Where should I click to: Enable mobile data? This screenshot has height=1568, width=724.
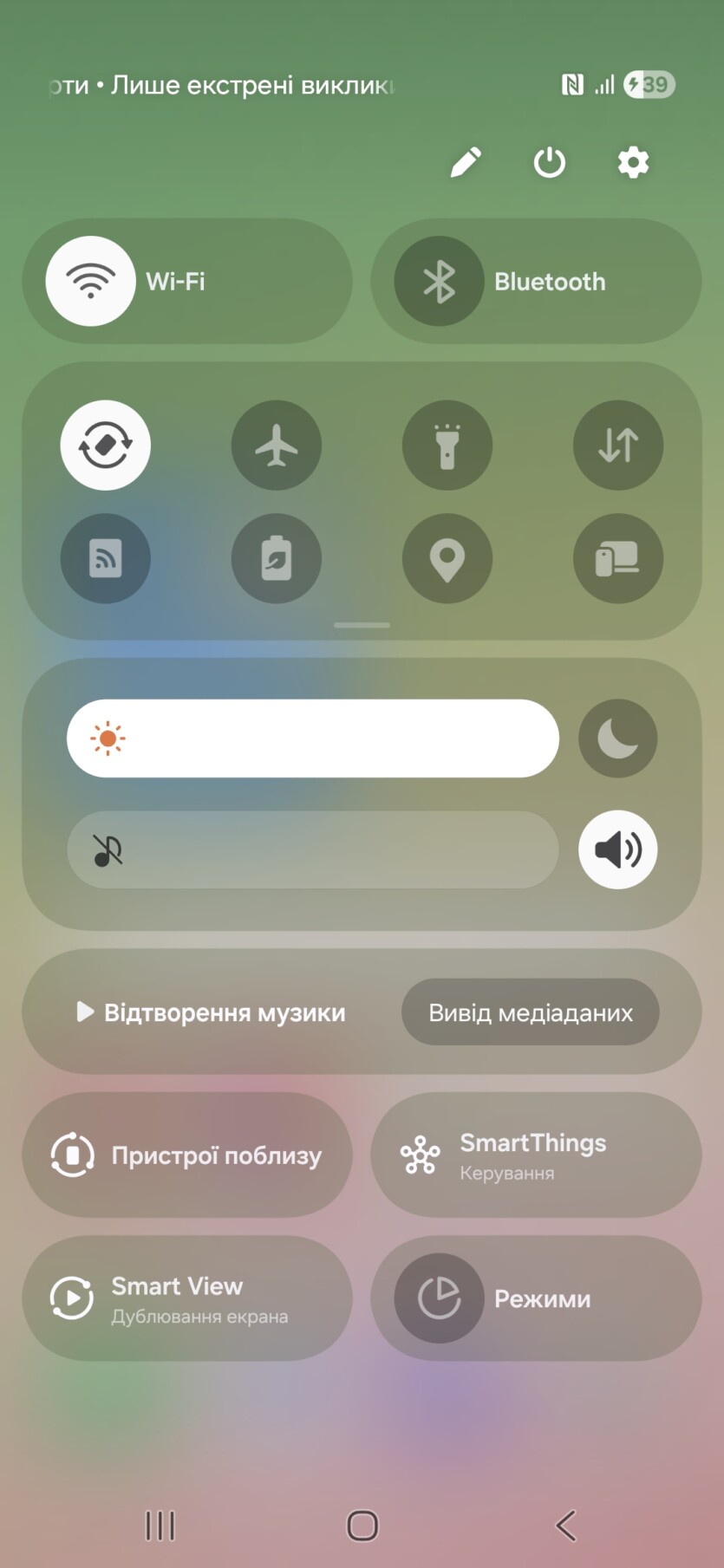point(617,445)
